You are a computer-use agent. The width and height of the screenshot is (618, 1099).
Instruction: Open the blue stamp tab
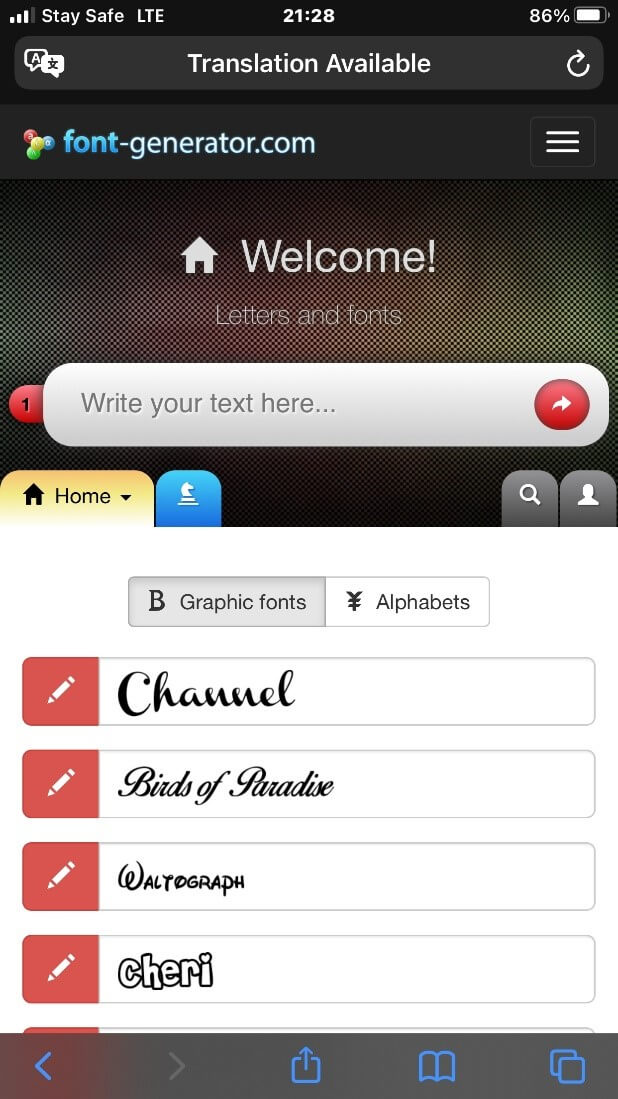[188, 497]
